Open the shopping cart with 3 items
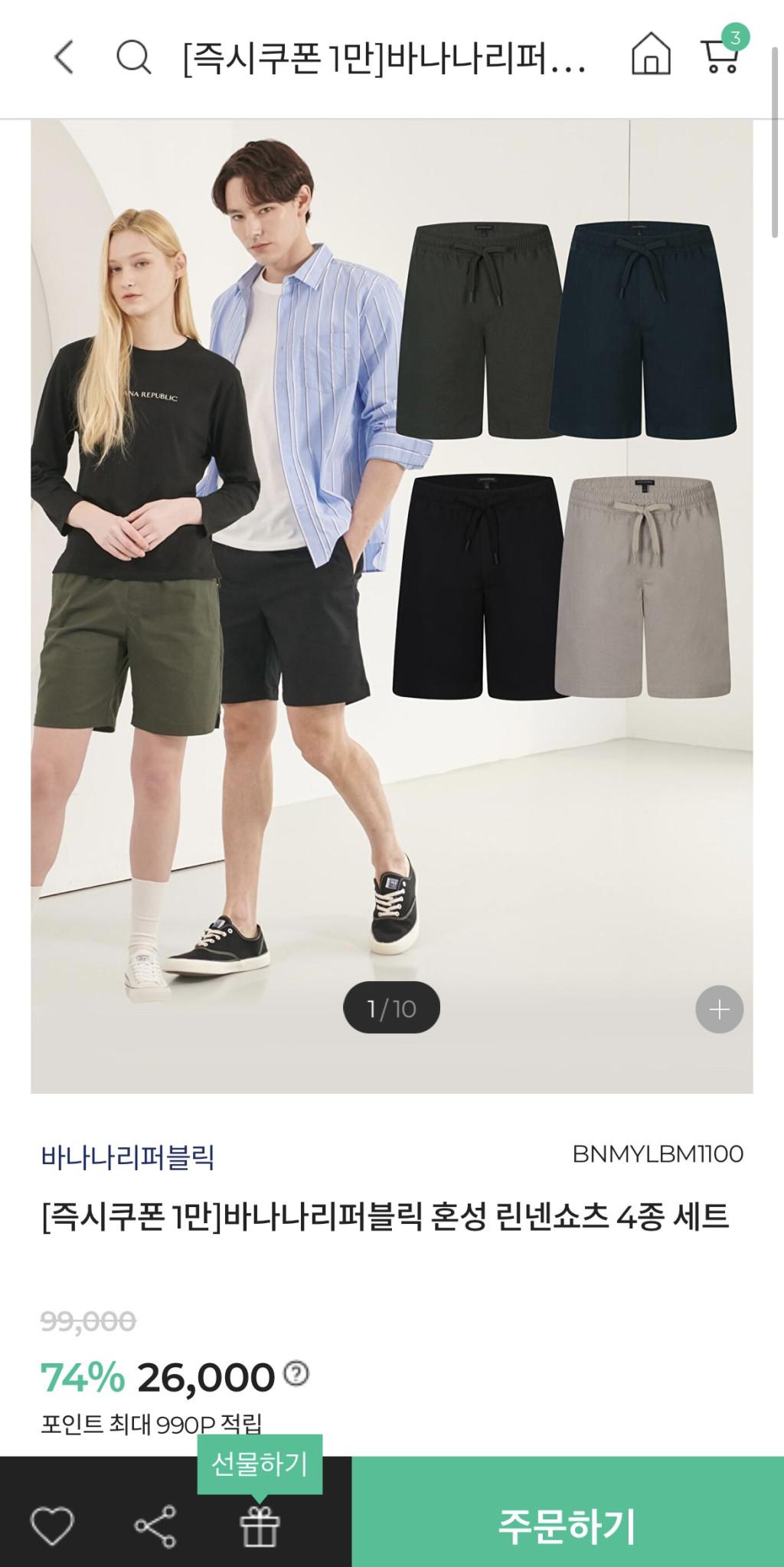The image size is (784, 1567). pos(720,56)
